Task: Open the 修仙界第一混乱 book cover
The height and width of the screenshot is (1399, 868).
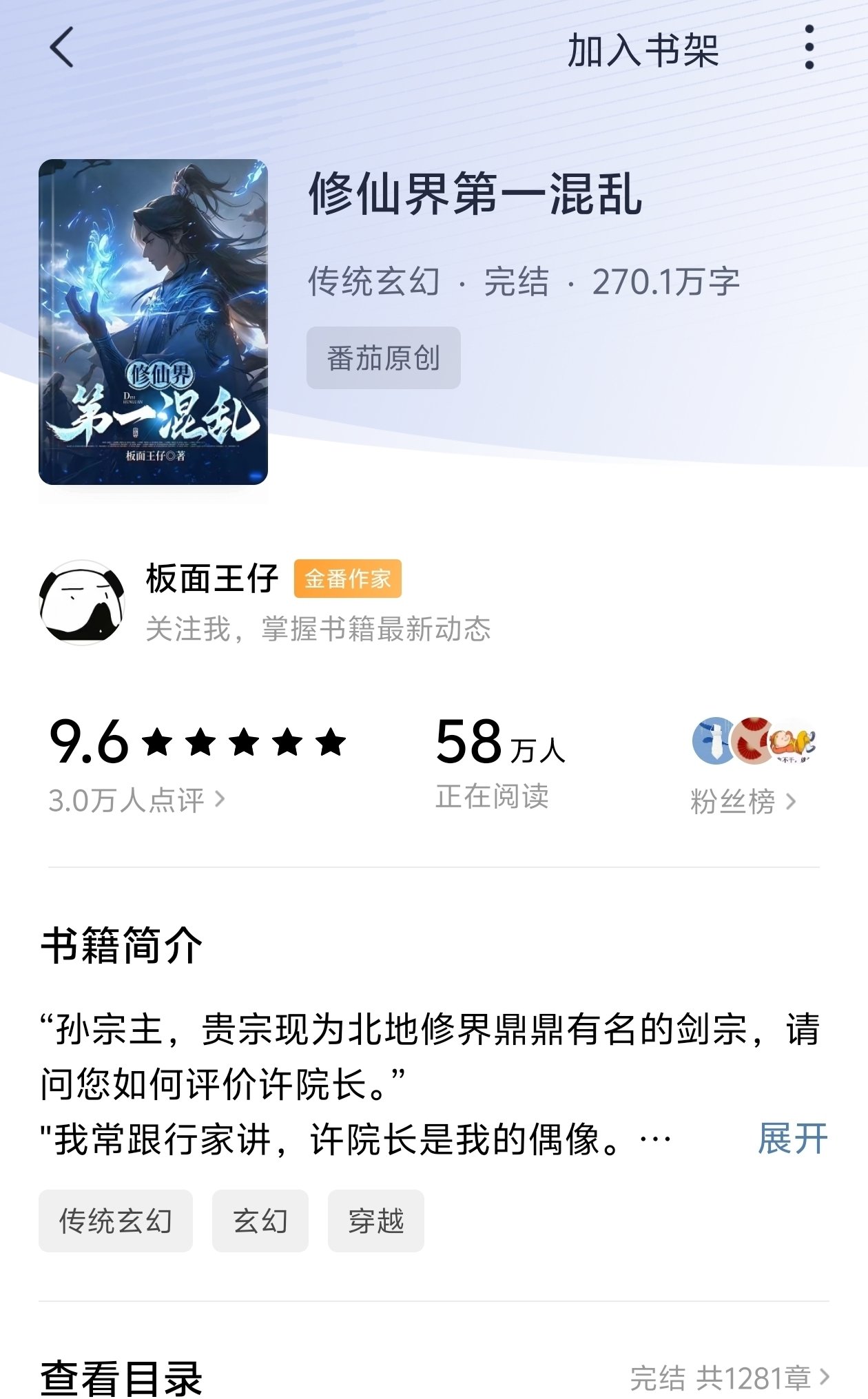Action: [153, 322]
